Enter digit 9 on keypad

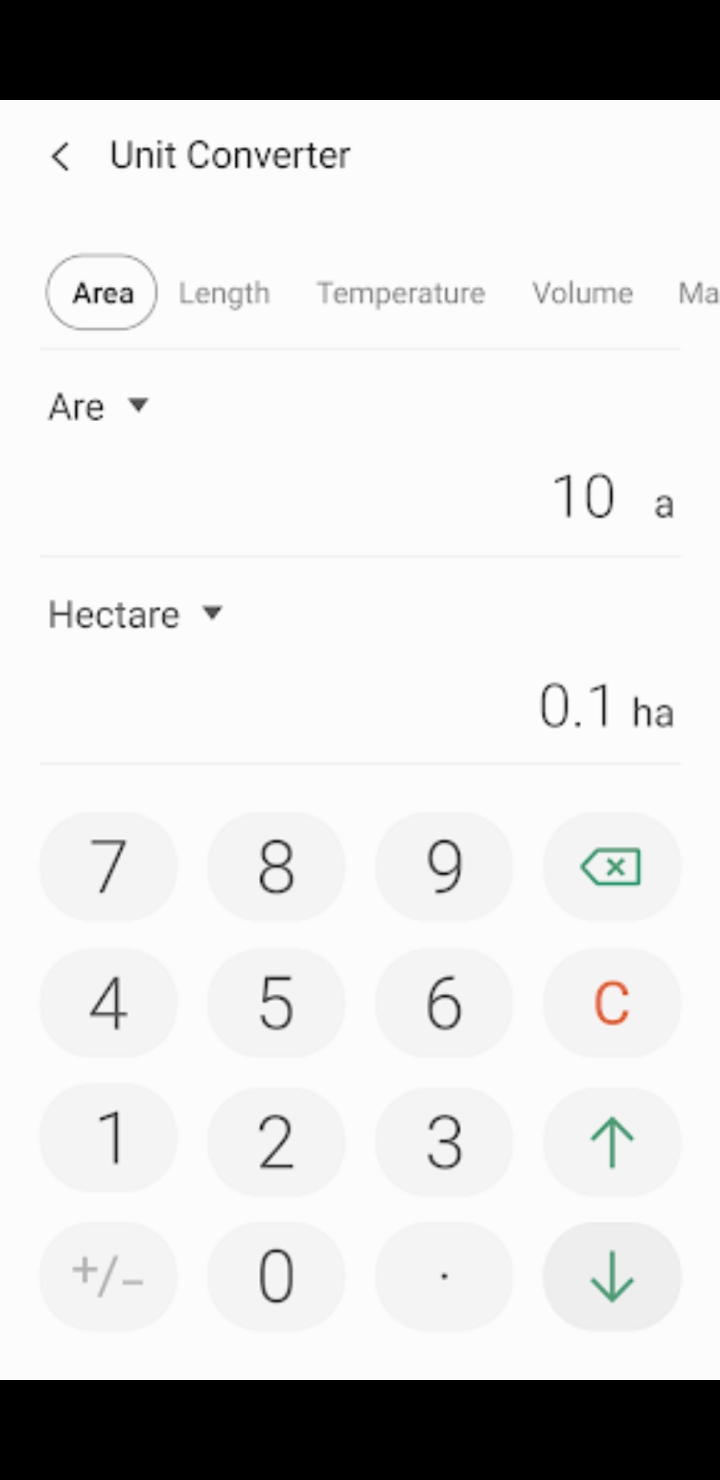[x=444, y=867]
